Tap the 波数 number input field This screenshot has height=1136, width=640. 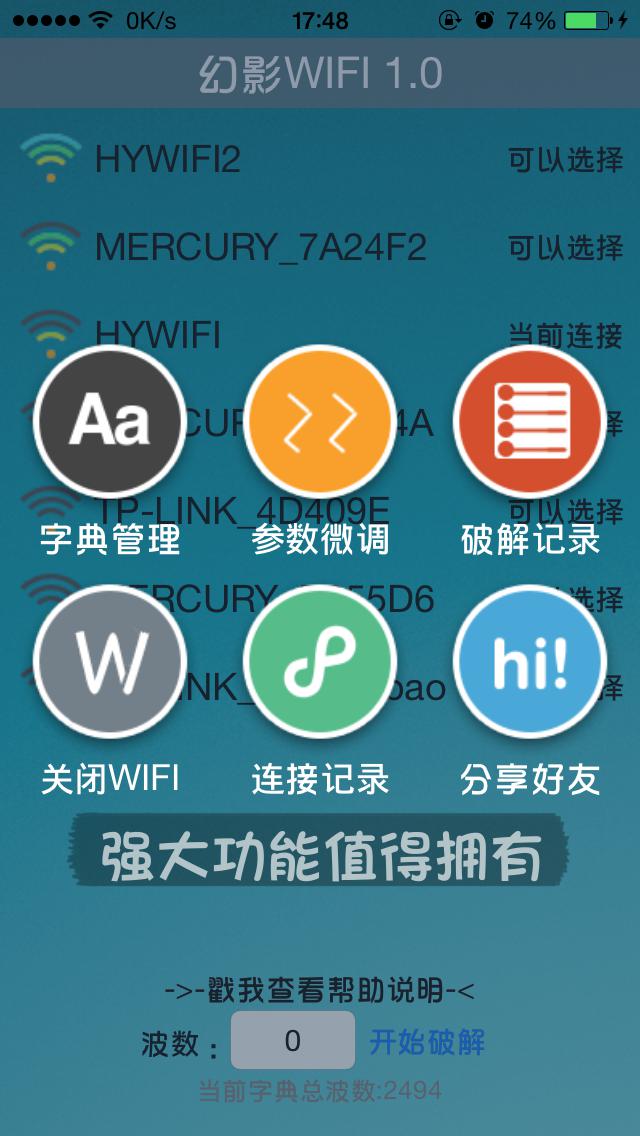(292, 1041)
